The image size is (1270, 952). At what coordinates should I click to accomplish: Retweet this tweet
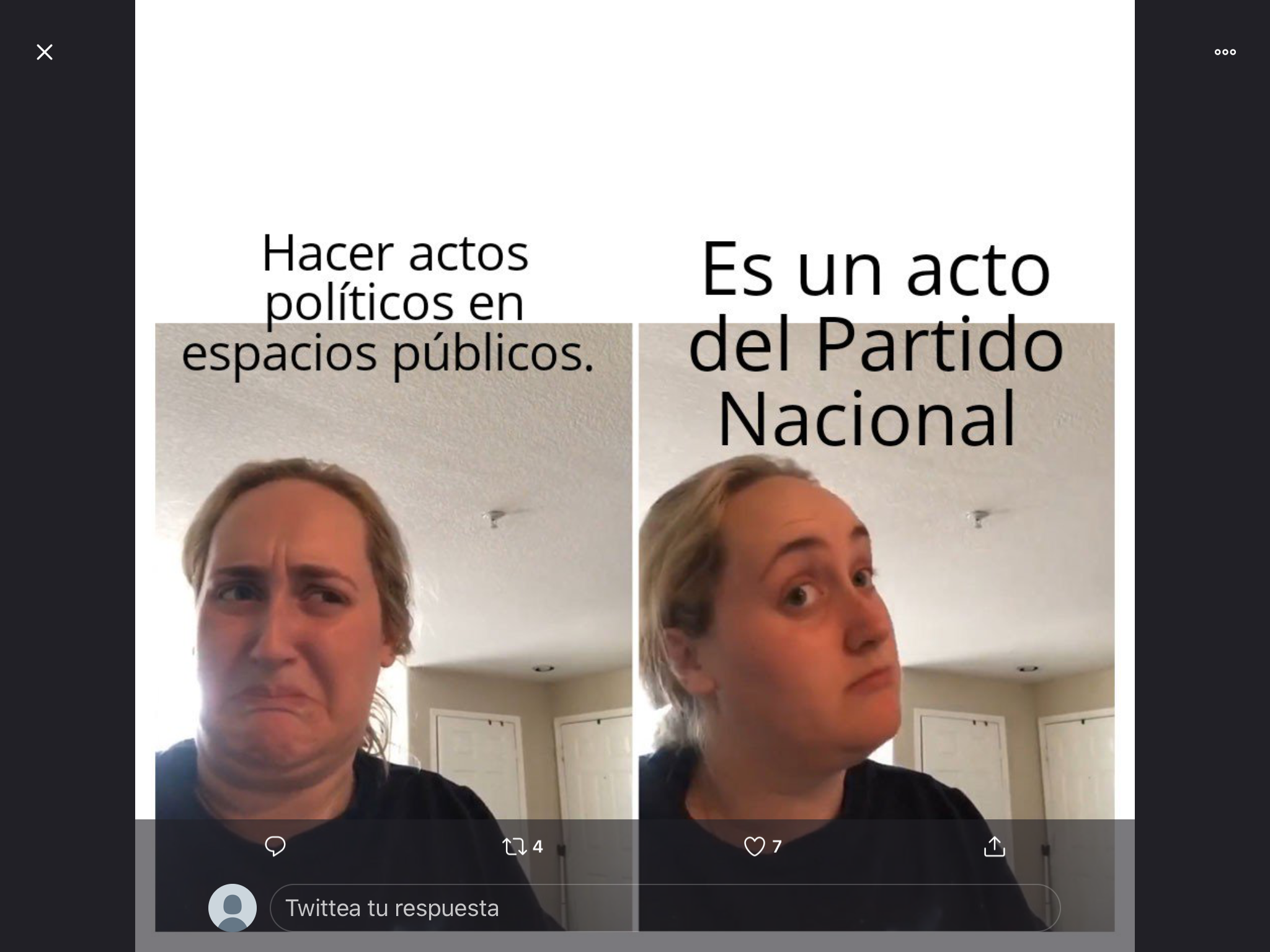[x=514, y=847]
